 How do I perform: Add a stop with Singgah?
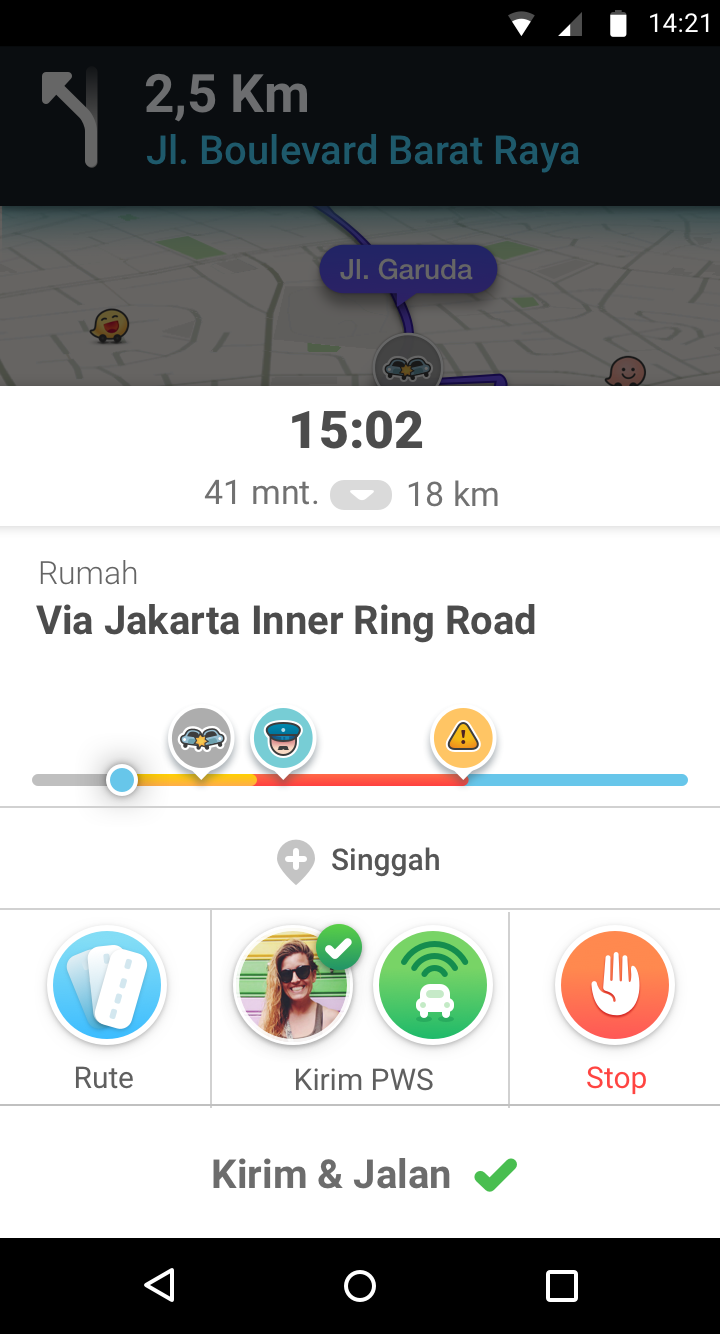coord(359,861)
